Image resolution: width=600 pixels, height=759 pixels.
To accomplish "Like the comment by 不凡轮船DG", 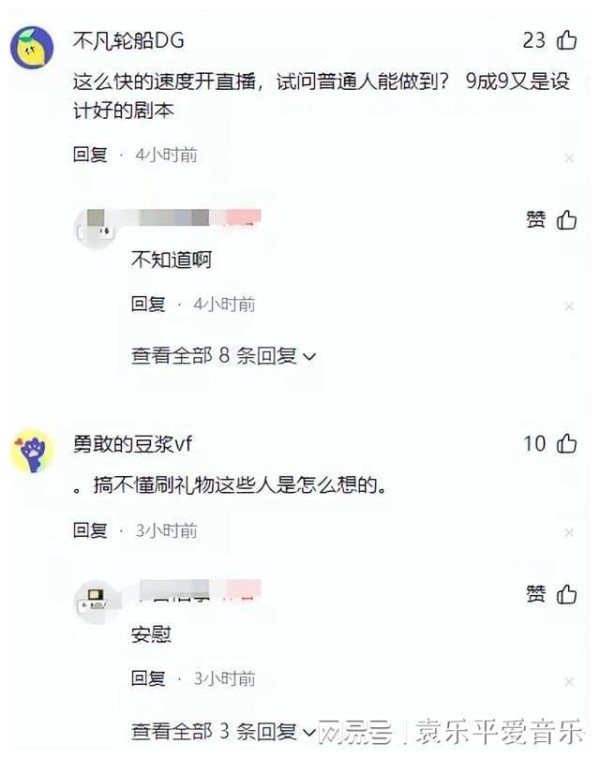I will 566,41.
